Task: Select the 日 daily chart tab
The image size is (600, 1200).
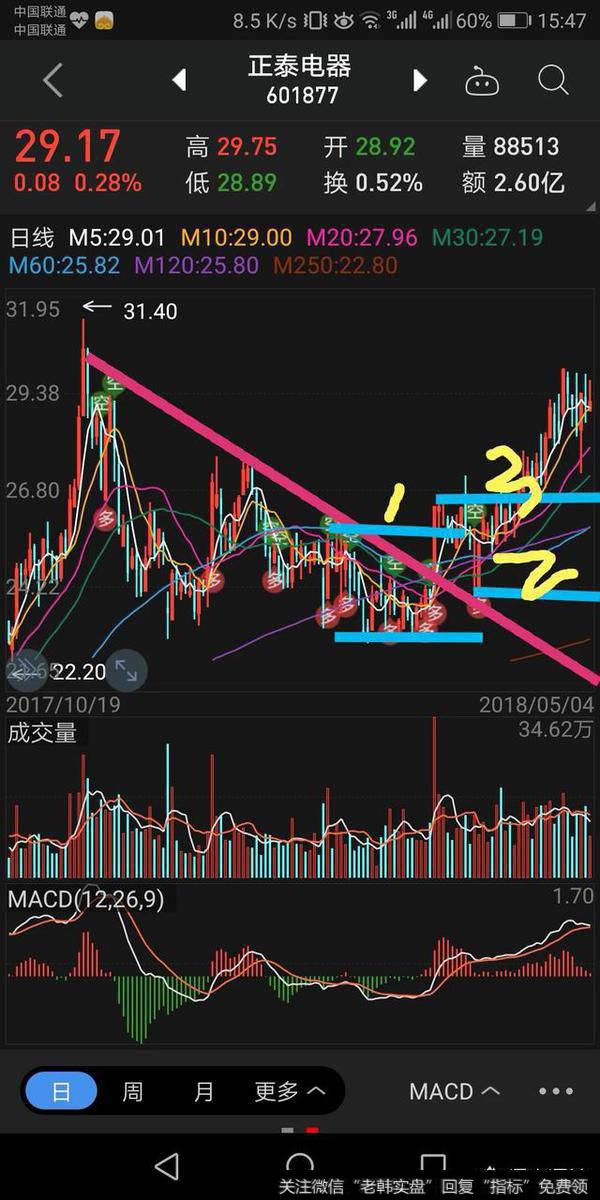Action: click(x=62, y=1091)
